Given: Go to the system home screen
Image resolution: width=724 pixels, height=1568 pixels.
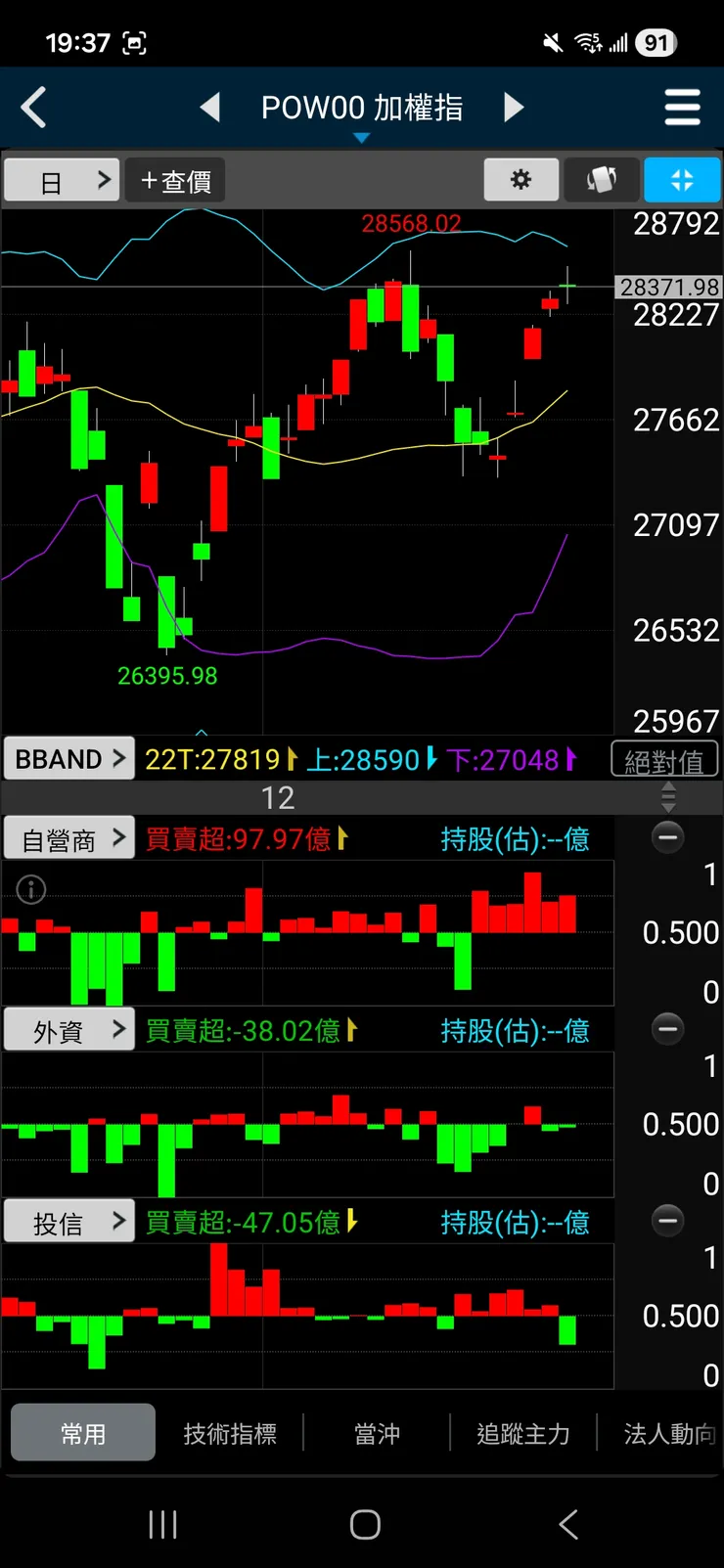Looking at the screenshot, I should 365,1524.
